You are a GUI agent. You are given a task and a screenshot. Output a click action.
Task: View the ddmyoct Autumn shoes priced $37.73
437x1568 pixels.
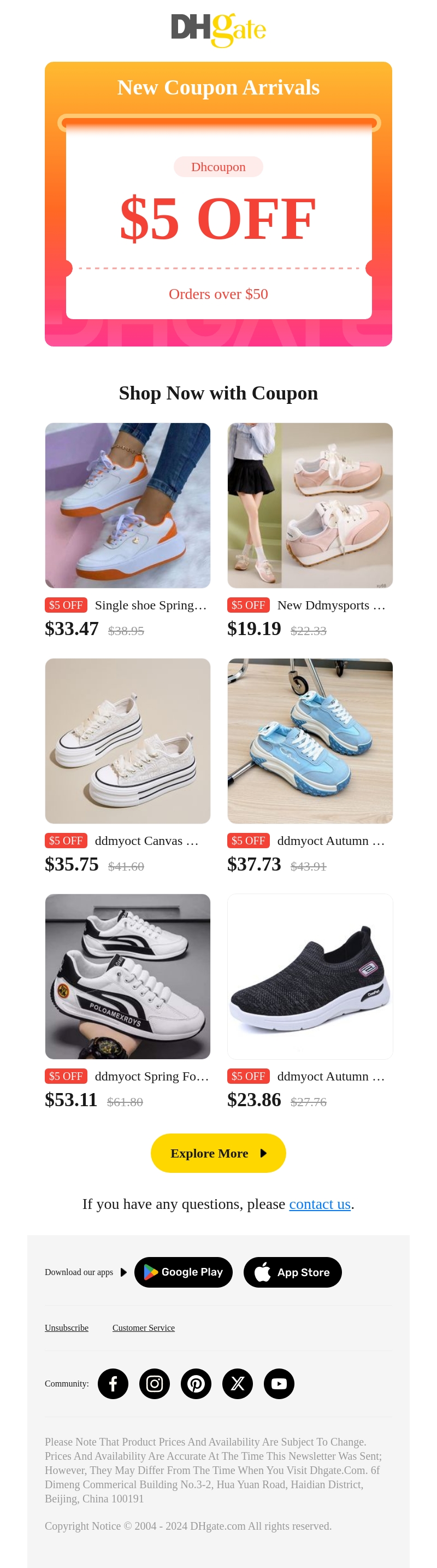pyautogui.click(x=310, y=741)
